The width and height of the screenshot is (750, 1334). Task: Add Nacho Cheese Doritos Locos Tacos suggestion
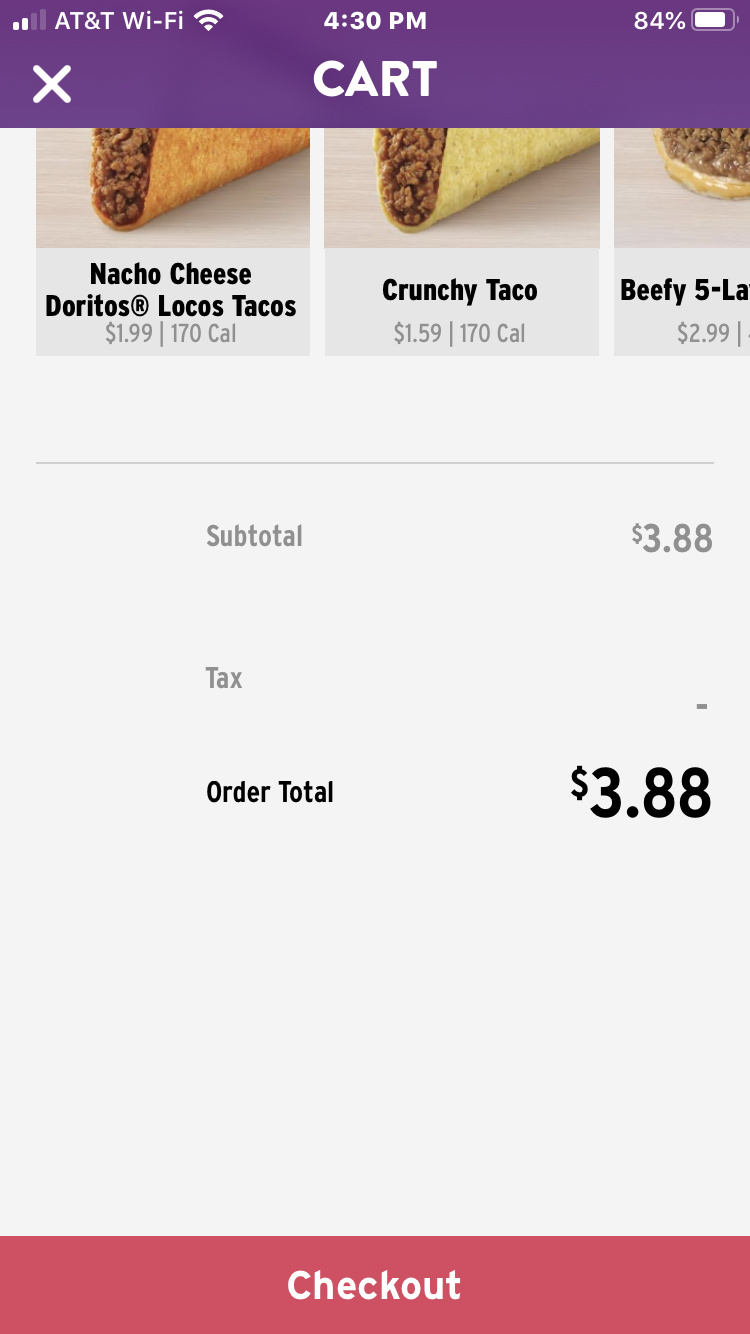point(173,242)
